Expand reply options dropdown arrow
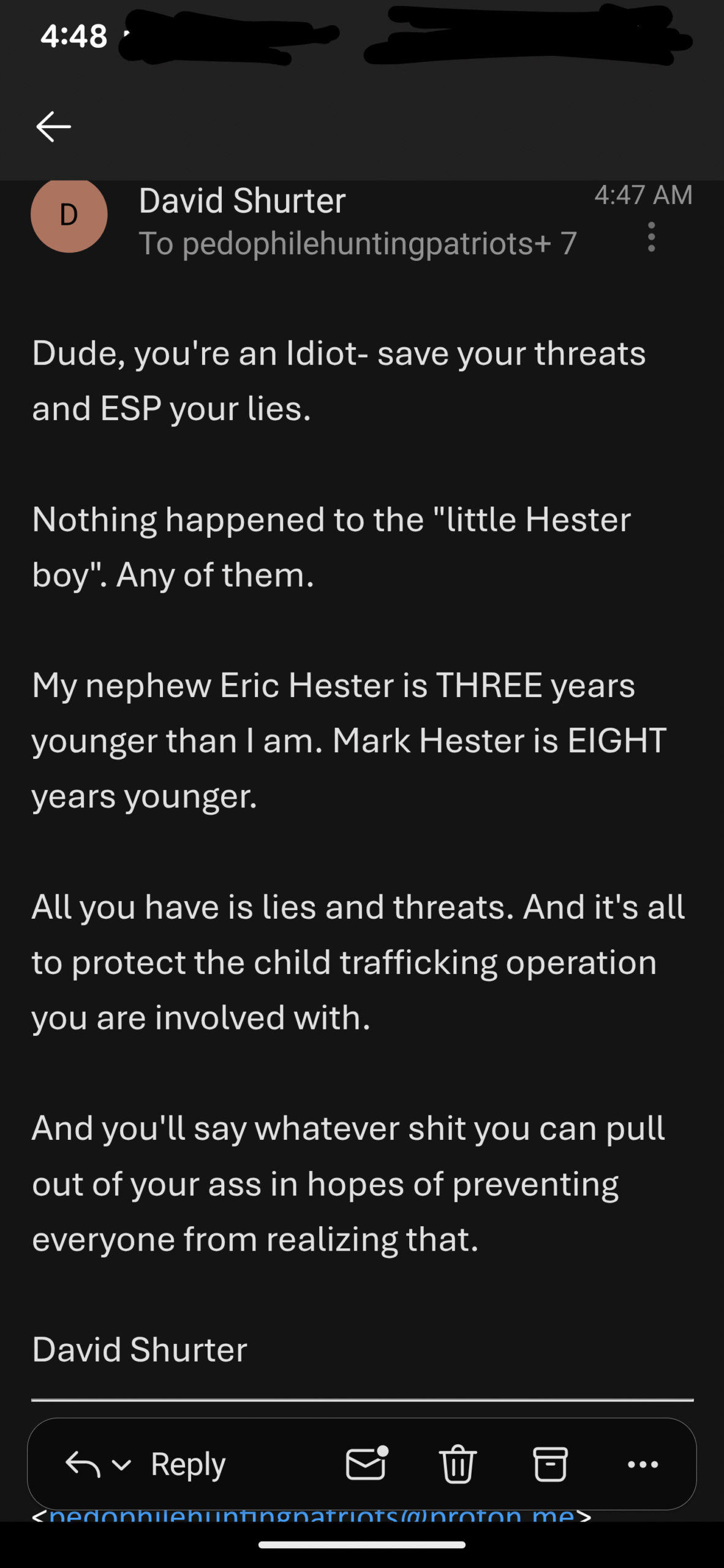 [x=122, y=1465]
